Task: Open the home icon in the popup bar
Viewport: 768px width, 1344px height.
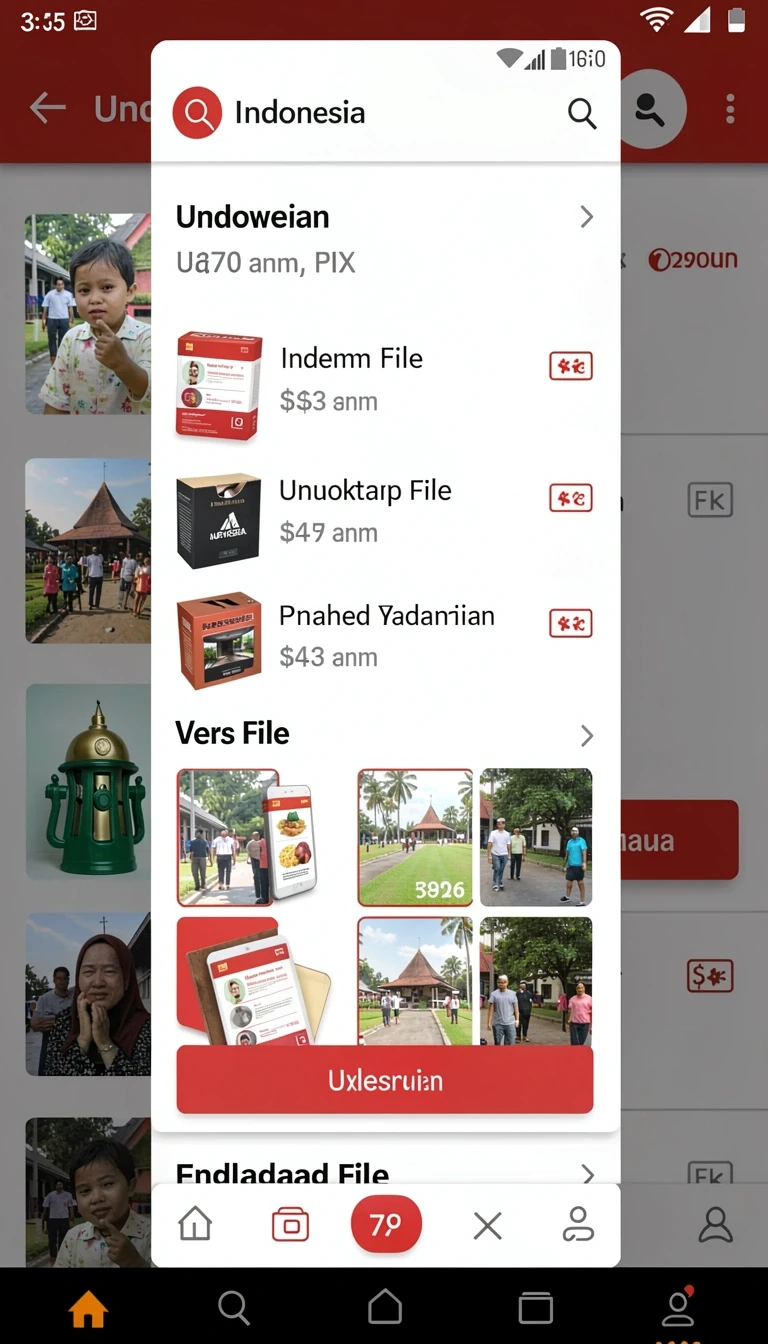Action: coord(195,1224)
